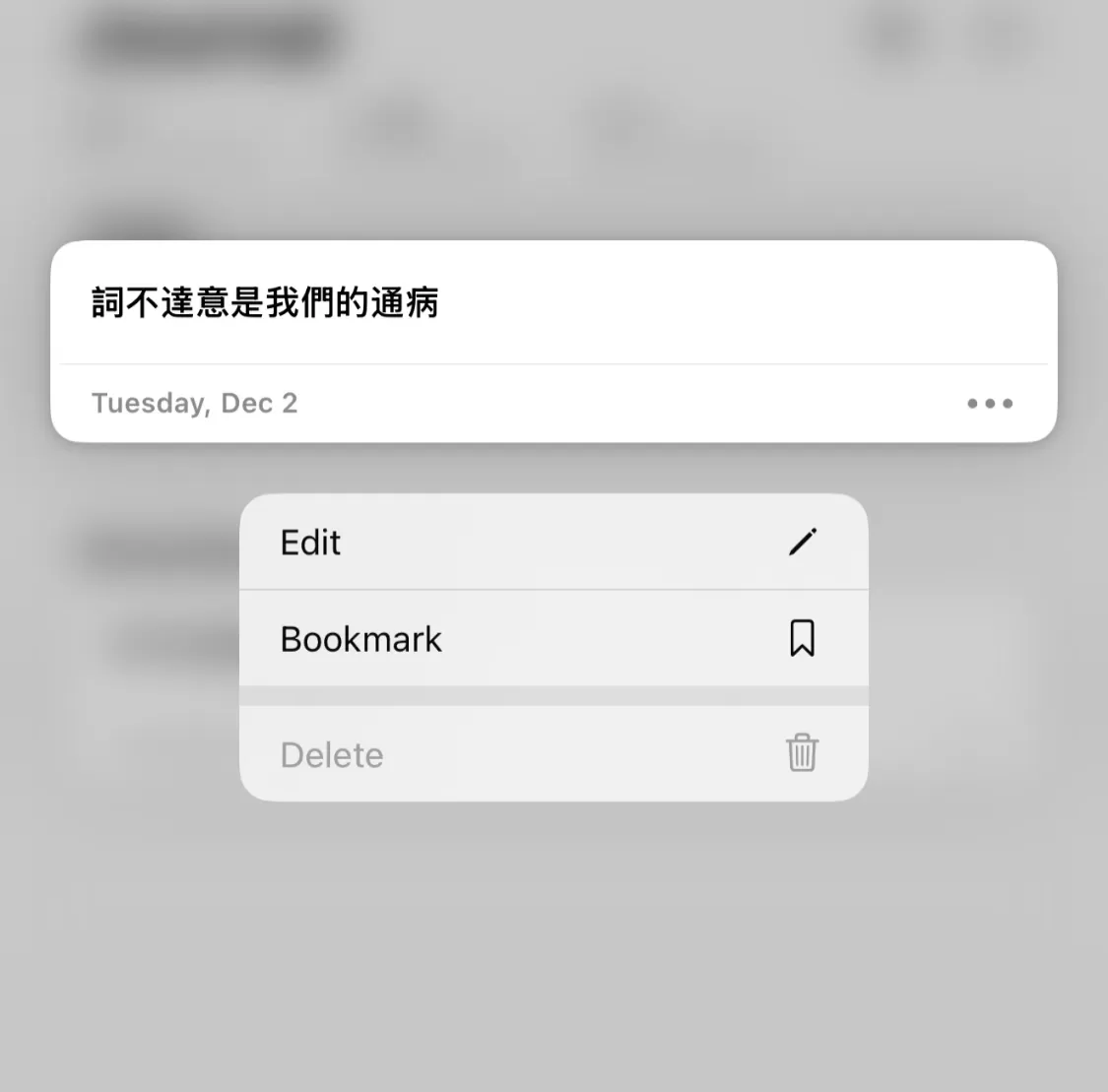This screenshot has height=1092, width=1108.
Task: Choose Bookmark in the menu
Action: [553, 639]
